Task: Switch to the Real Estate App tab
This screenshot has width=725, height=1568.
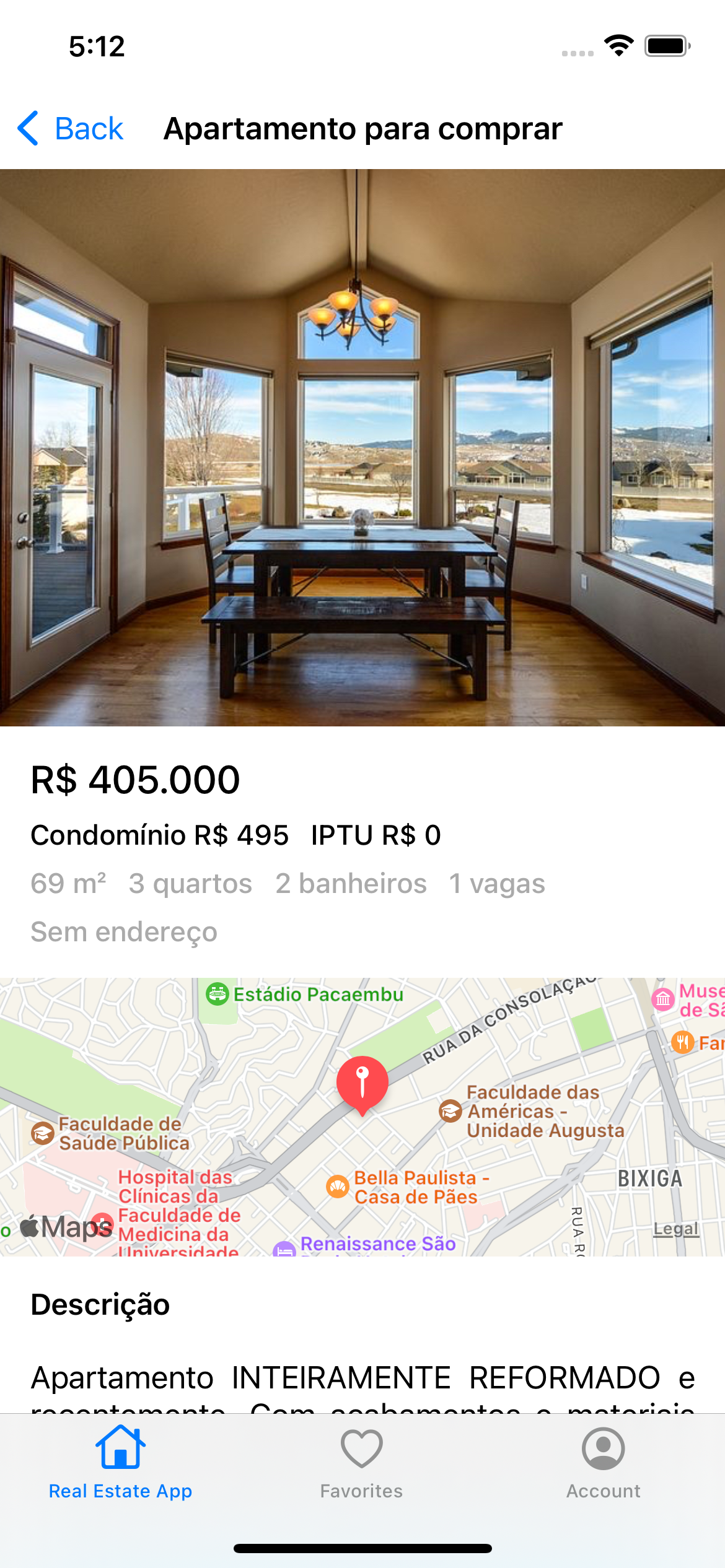Action: [120, 1463]
